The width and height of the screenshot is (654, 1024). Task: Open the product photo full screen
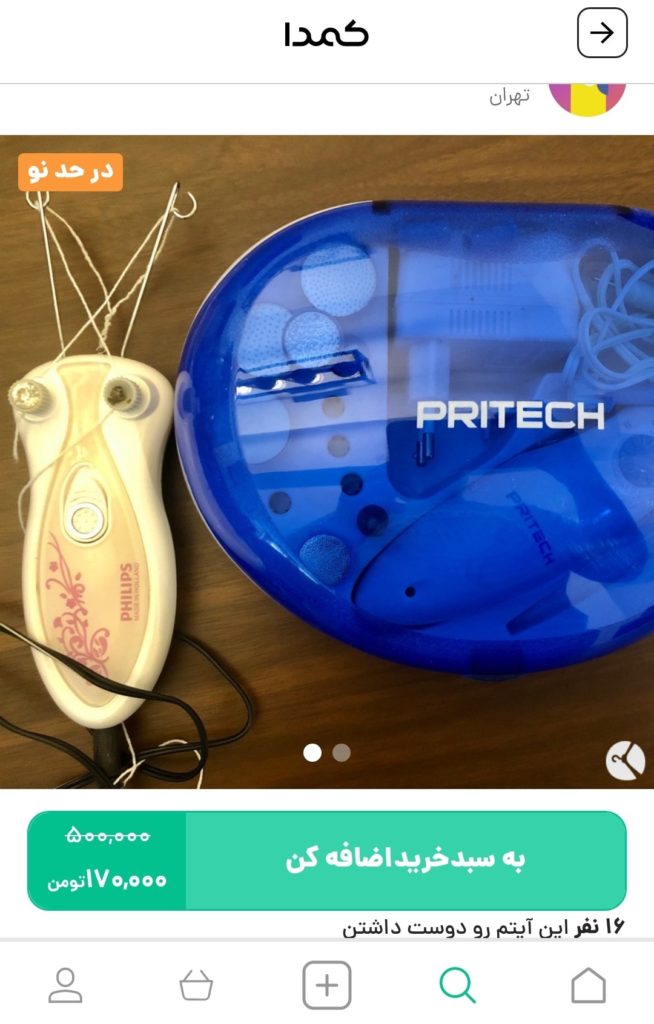(x=327, y=460)
